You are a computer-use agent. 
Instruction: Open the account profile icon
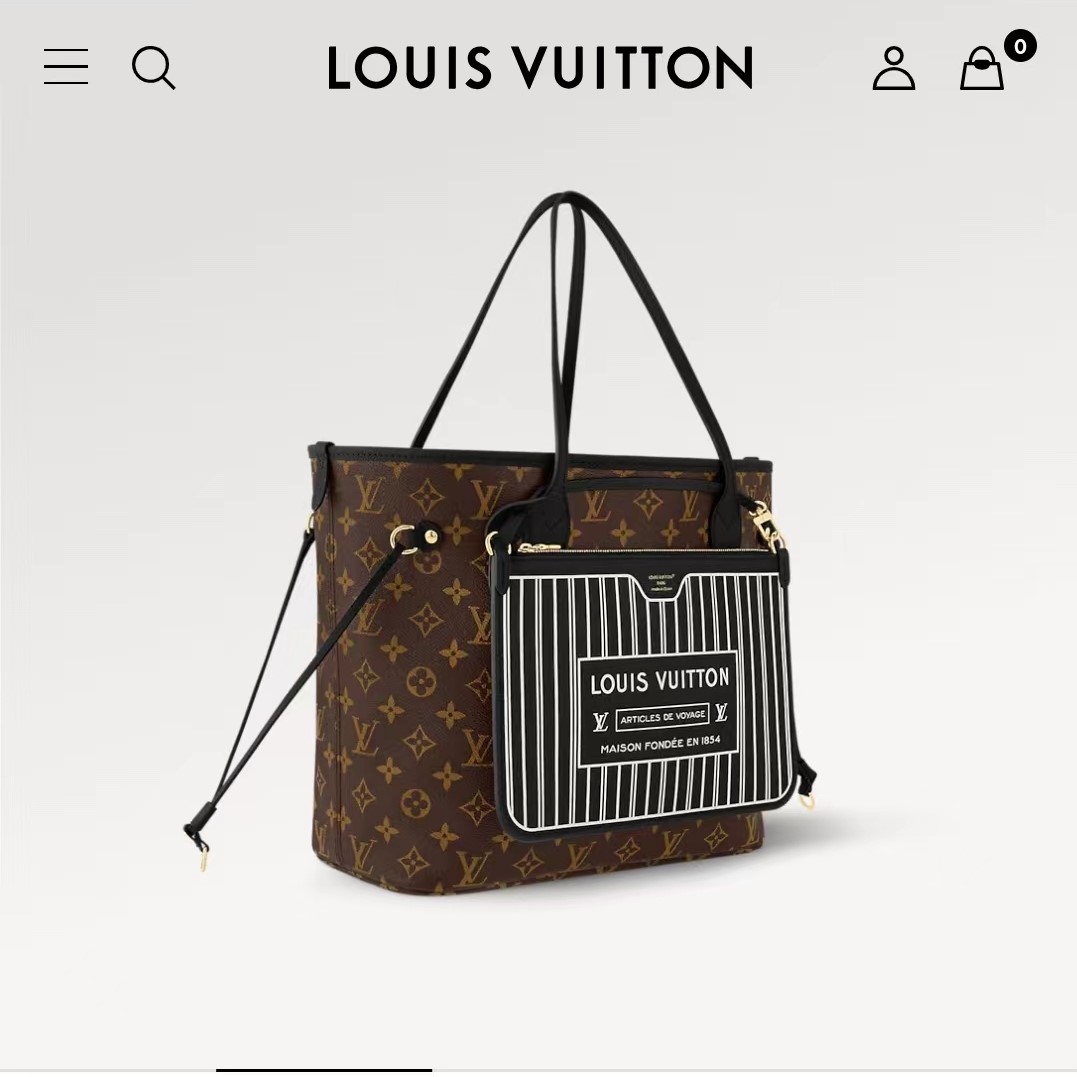point(893,68)
